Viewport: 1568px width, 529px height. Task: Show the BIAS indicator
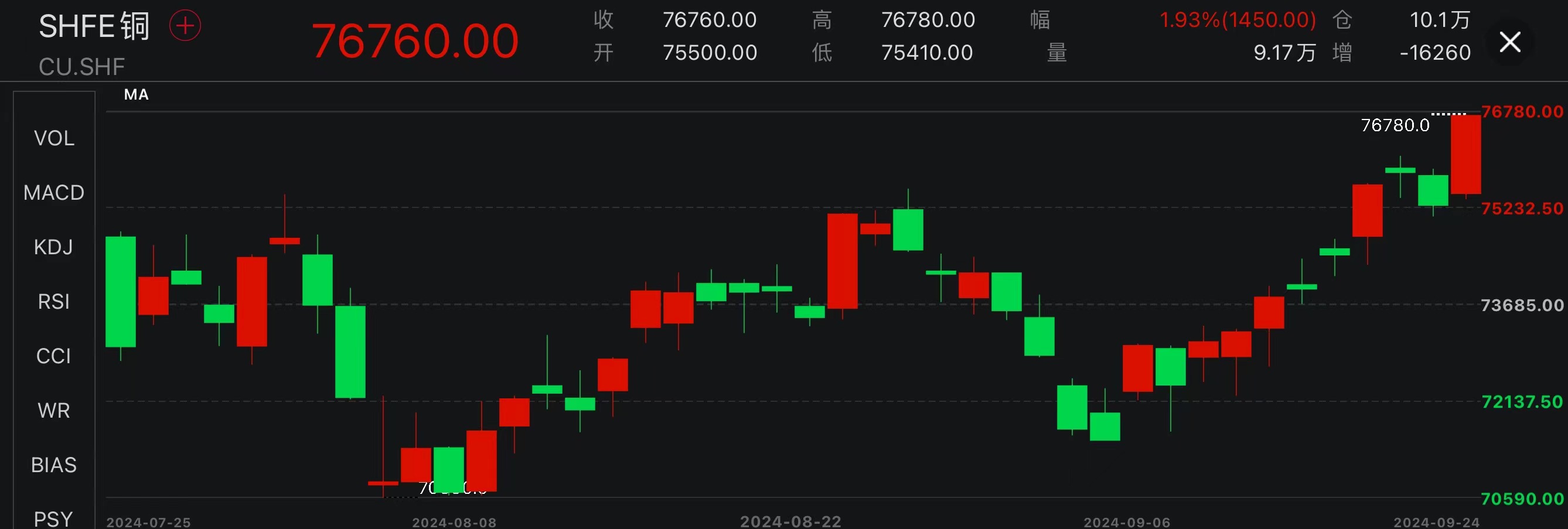coord(54,465)
